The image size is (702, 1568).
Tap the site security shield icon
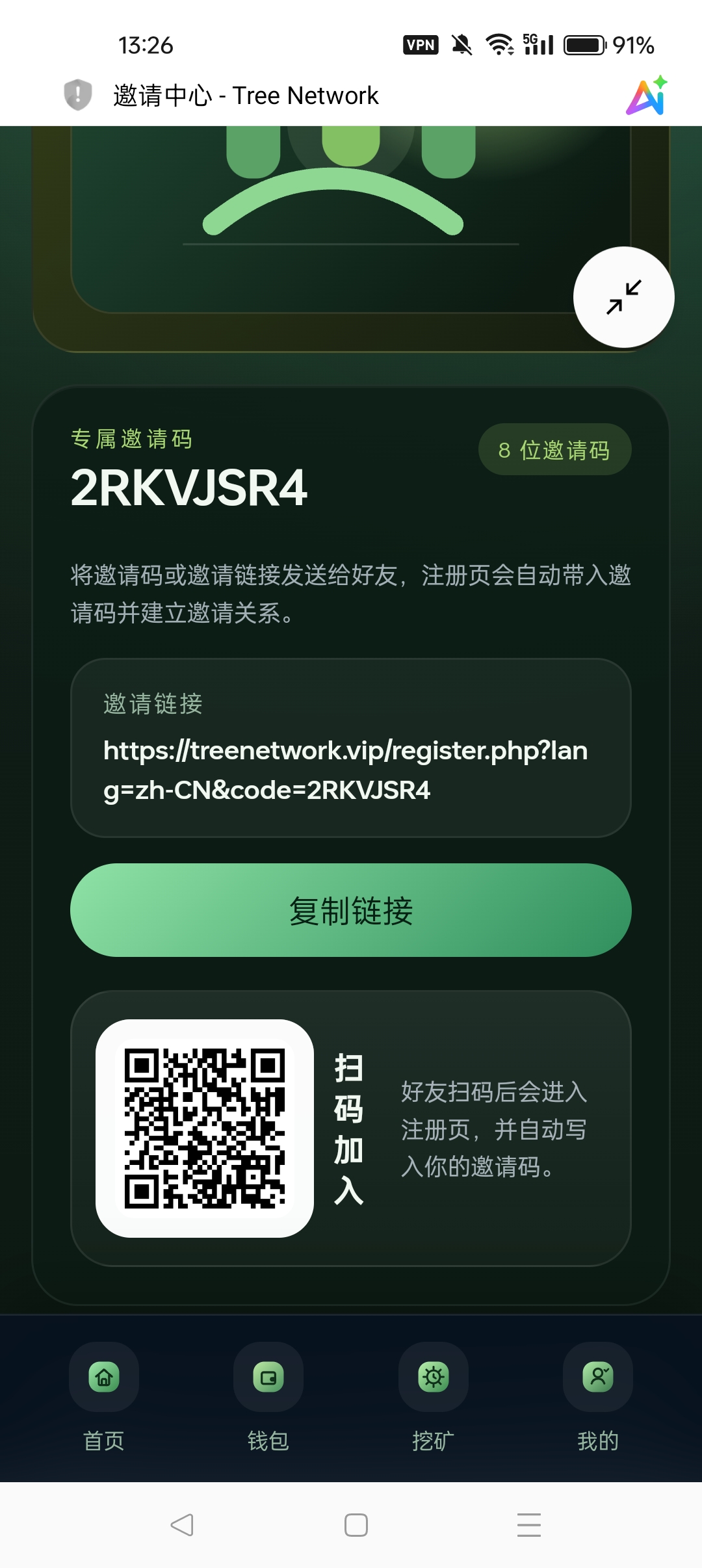click(78, 95)
